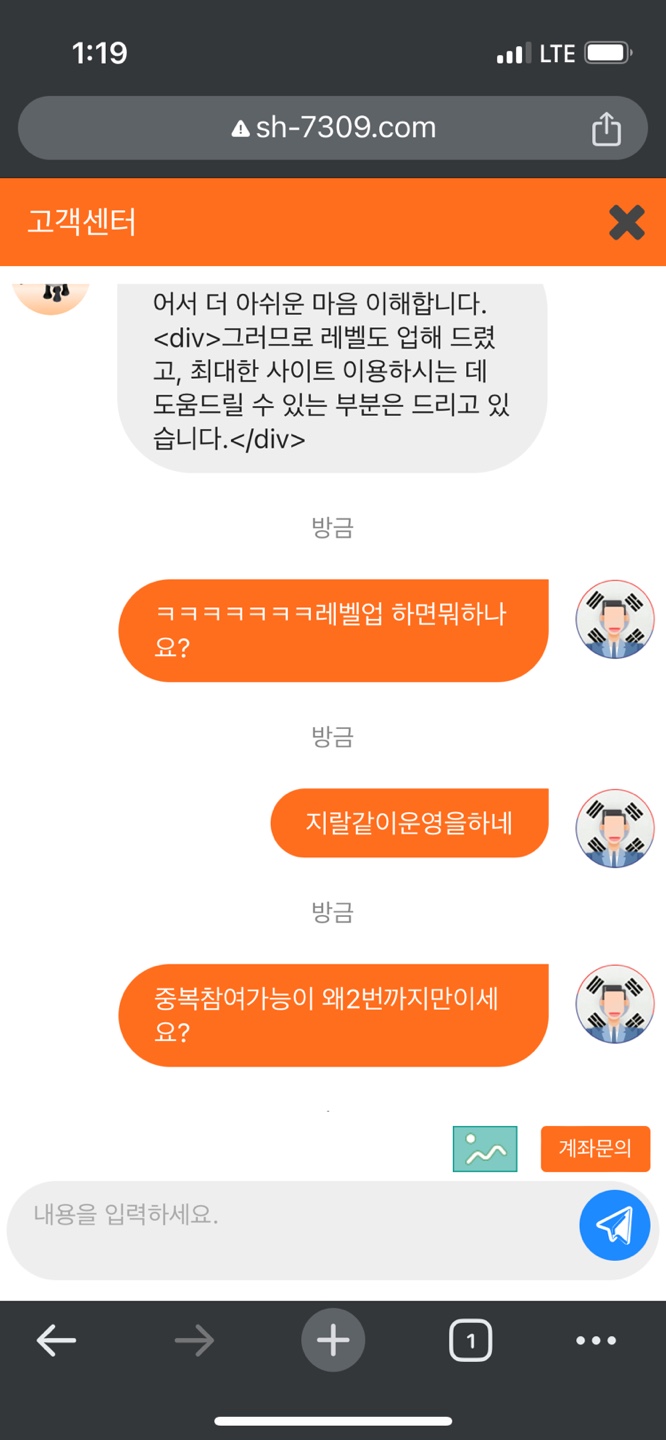
Task: Open a new browser tab
Action: (x=333, y=1340)
